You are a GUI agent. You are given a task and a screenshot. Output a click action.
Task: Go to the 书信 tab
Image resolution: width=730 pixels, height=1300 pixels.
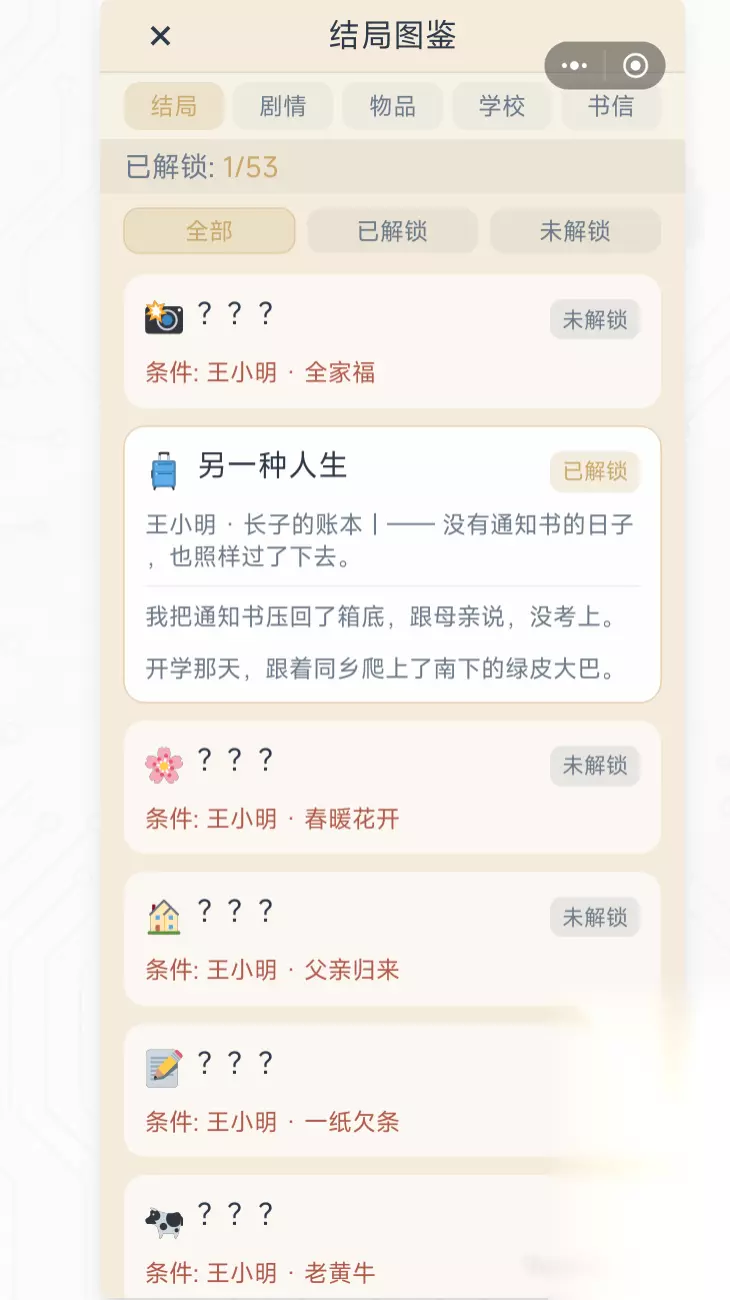(x=611, y=106)
